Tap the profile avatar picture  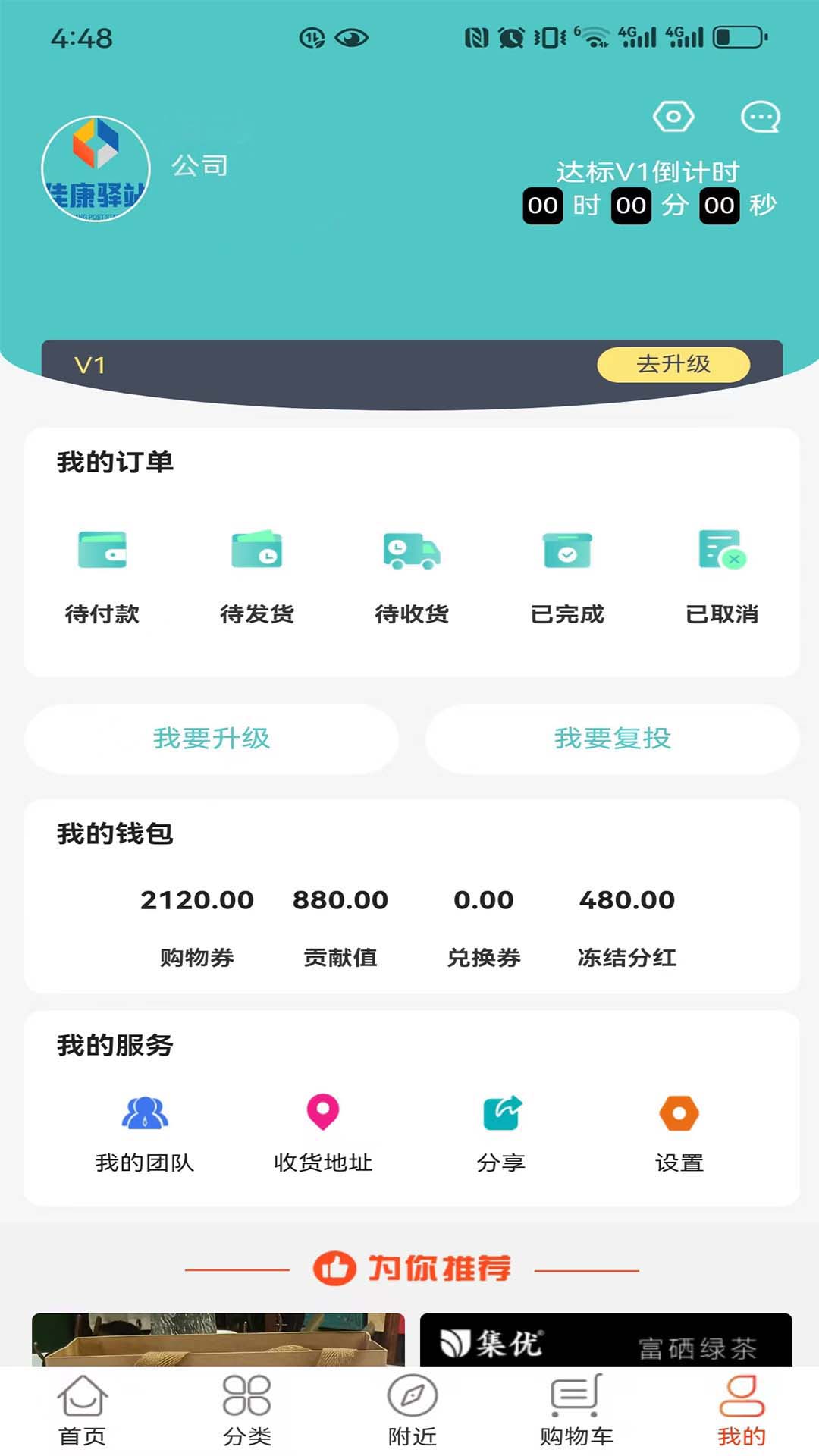(96, 169)
